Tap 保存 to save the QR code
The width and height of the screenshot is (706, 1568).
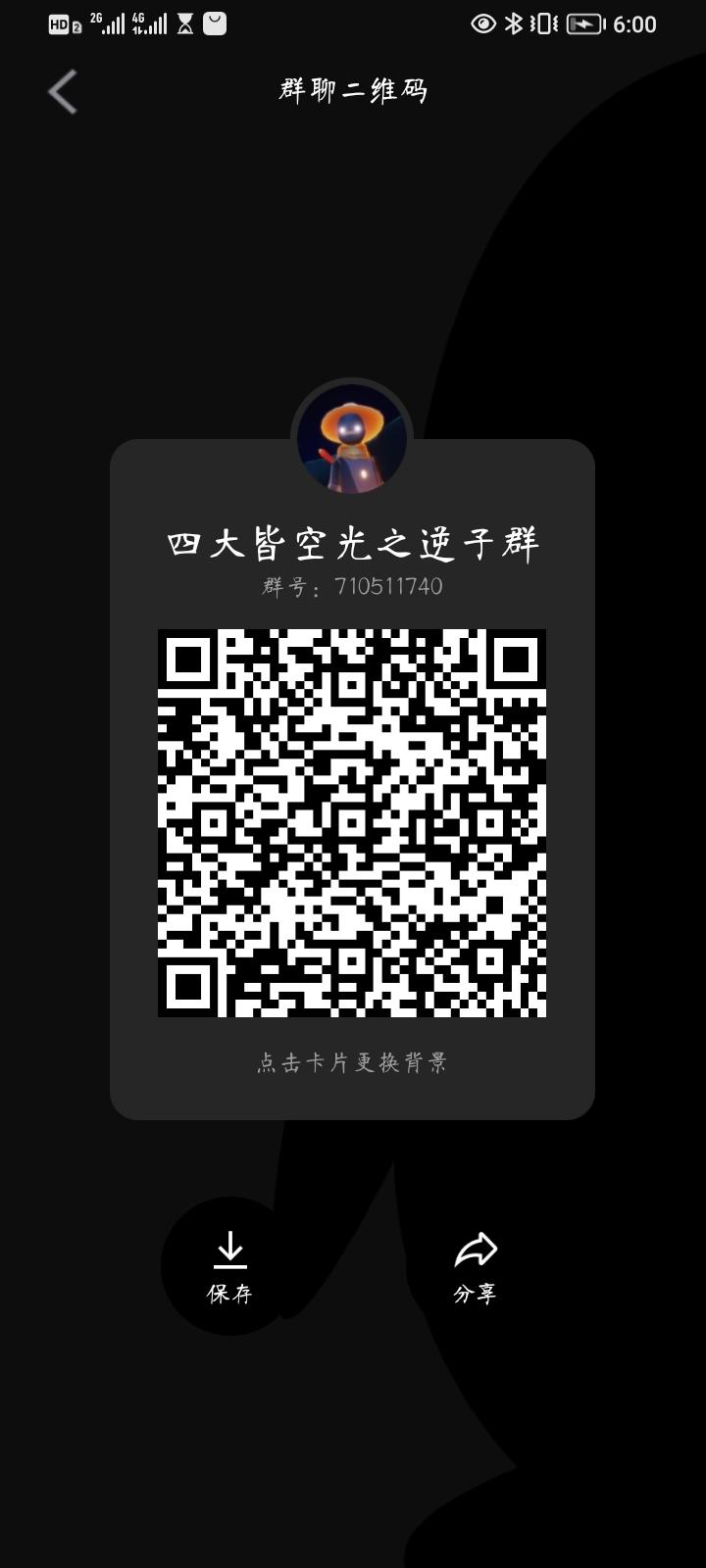[229, 1295]
